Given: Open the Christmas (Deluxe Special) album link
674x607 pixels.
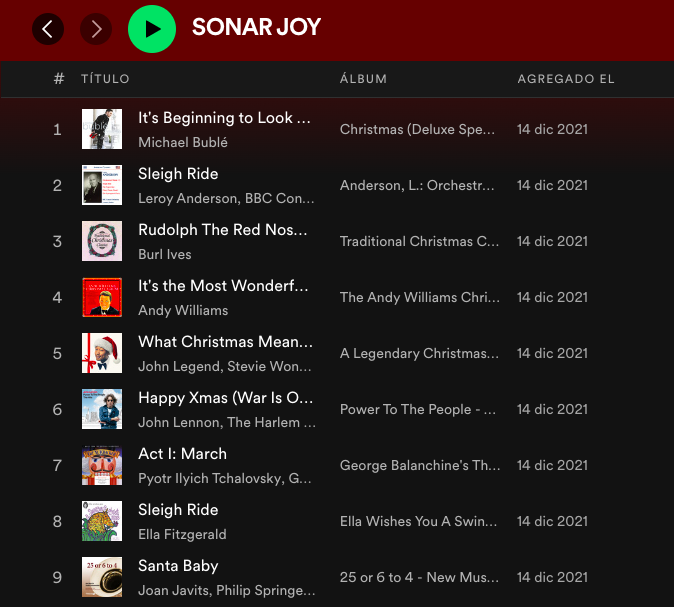Looking at the screenshot, I should coord(418,129).
